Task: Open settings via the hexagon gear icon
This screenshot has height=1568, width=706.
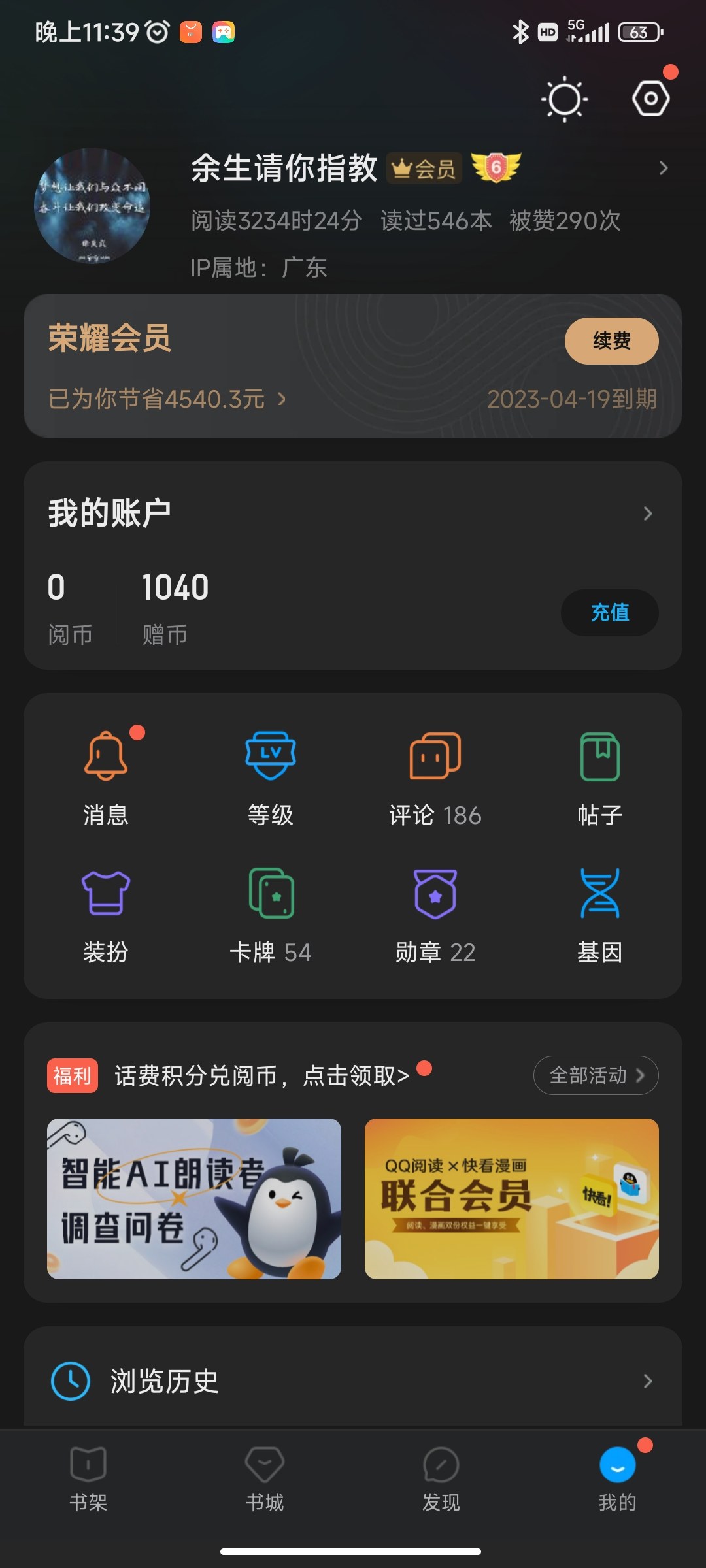Action: (650, 99)
